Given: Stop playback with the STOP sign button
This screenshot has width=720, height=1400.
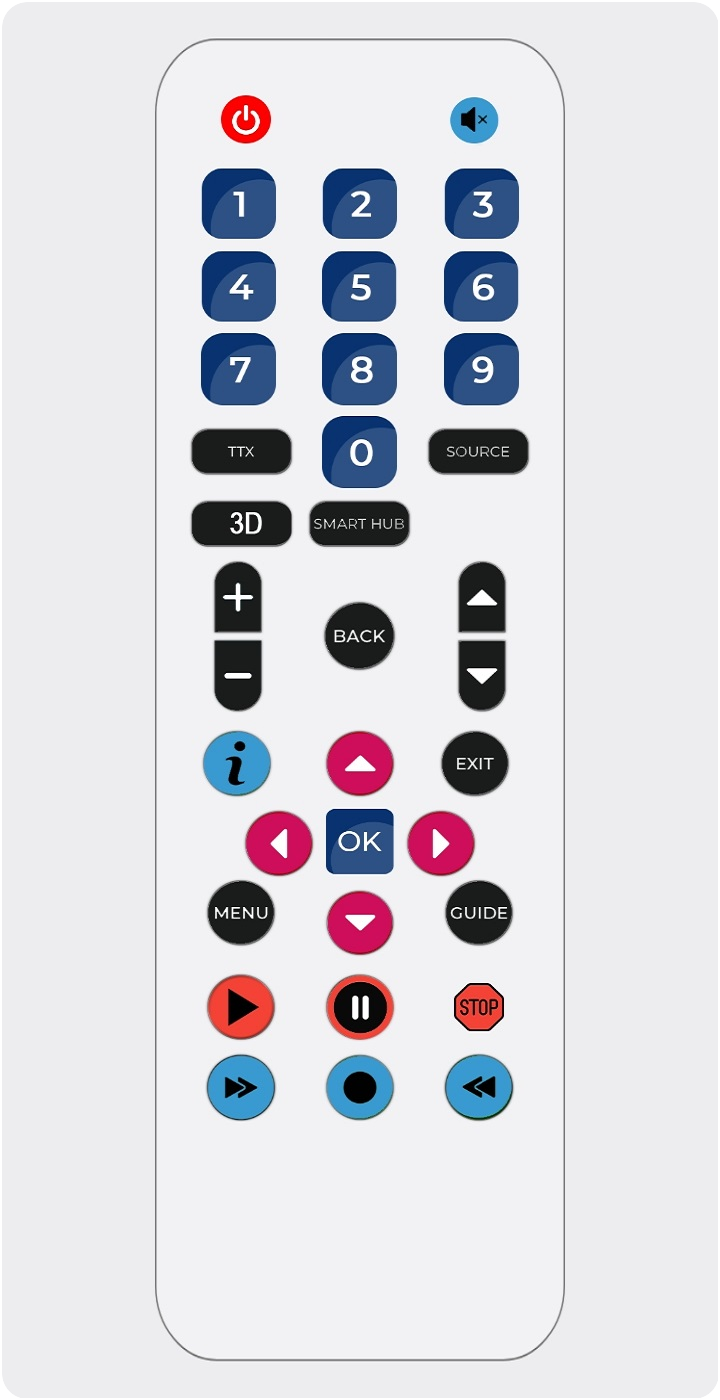Looking at the screenshot, I should pyautogui.click(x=479, y=1007).
